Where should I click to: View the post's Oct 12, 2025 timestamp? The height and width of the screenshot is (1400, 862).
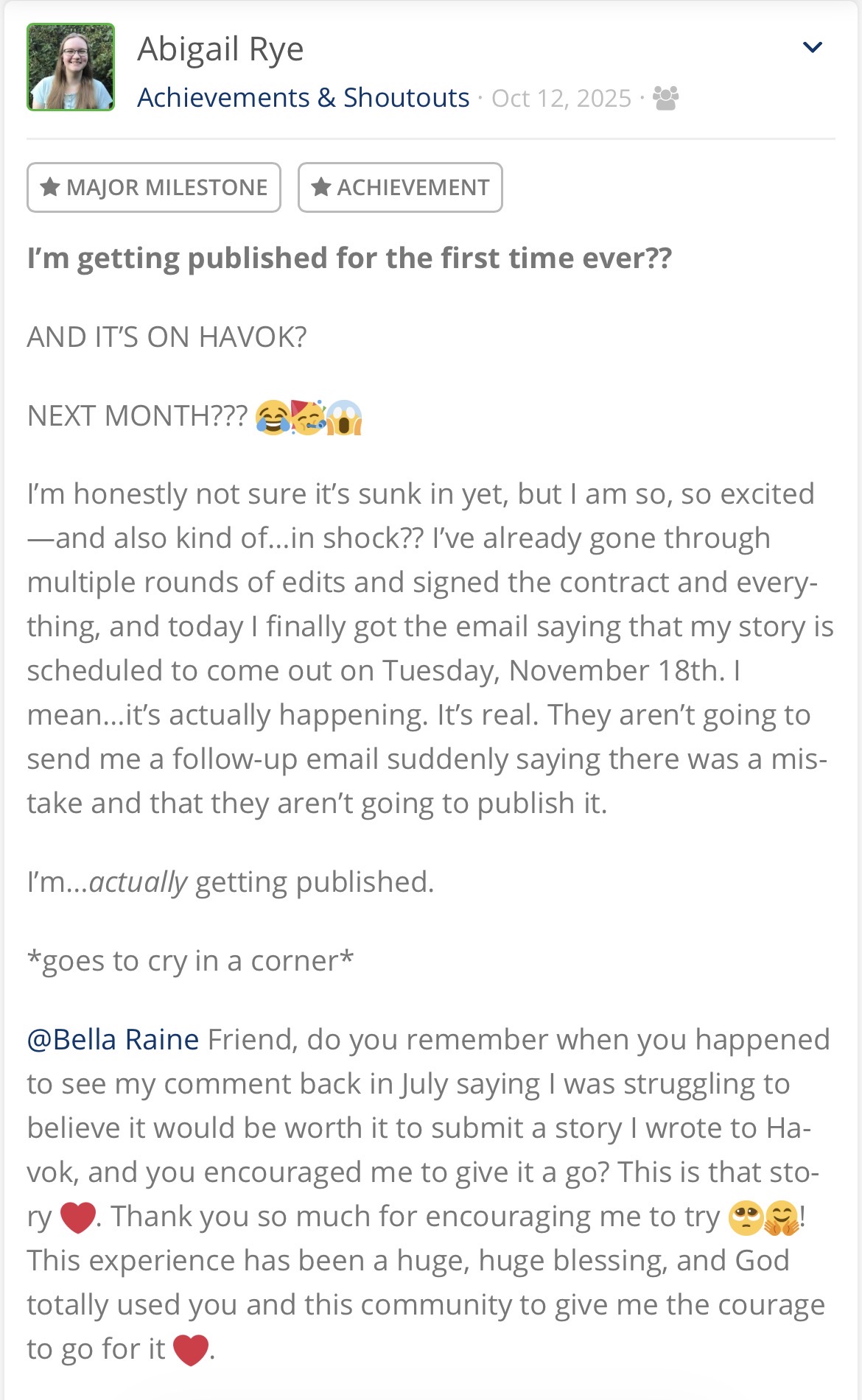coord(561,98)
